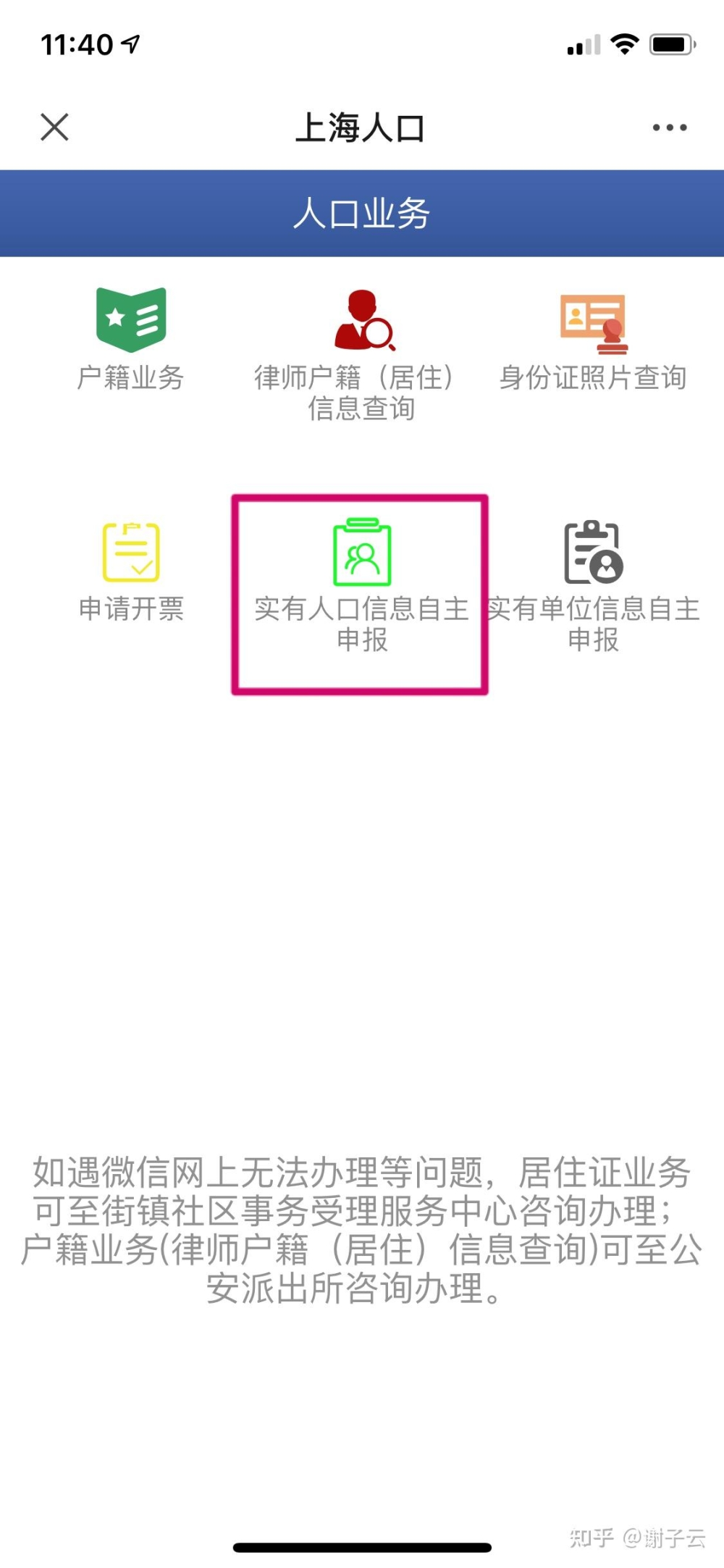
Task: Open 户籍业务
Action: (x=131, y=340)
